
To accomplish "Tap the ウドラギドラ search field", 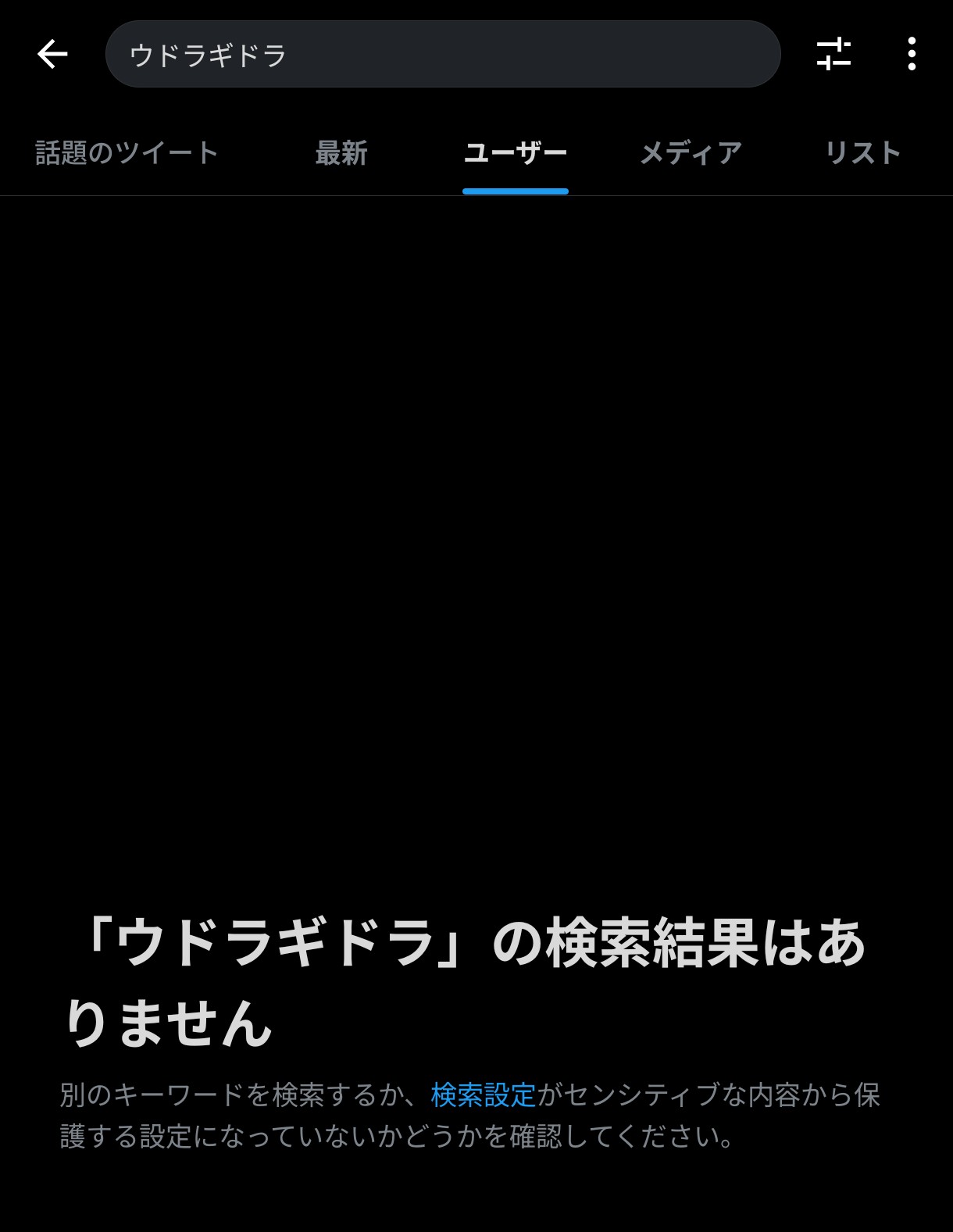I will coord(443,54).
